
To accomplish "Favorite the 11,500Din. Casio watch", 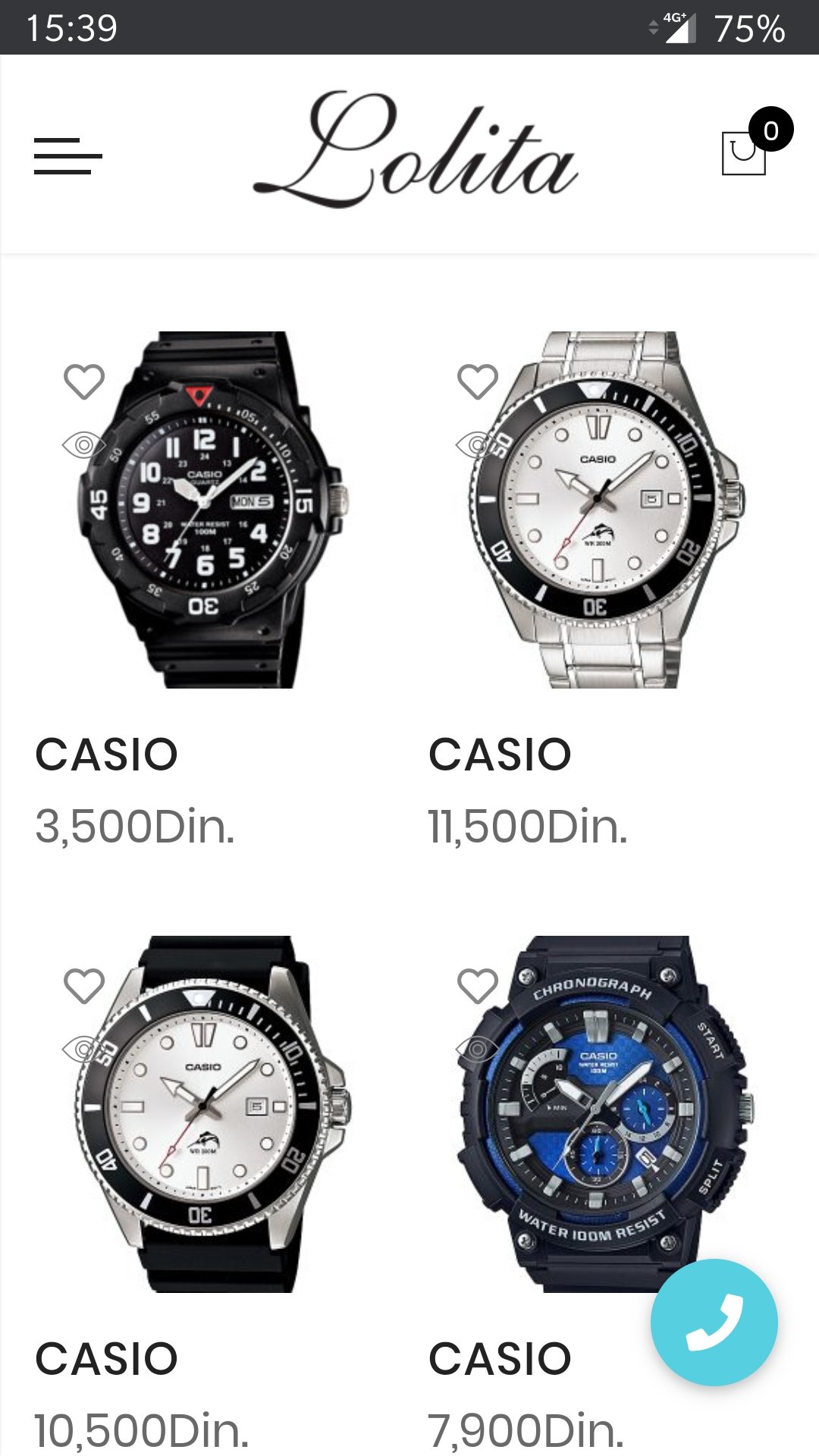I will tap(477, 381).
